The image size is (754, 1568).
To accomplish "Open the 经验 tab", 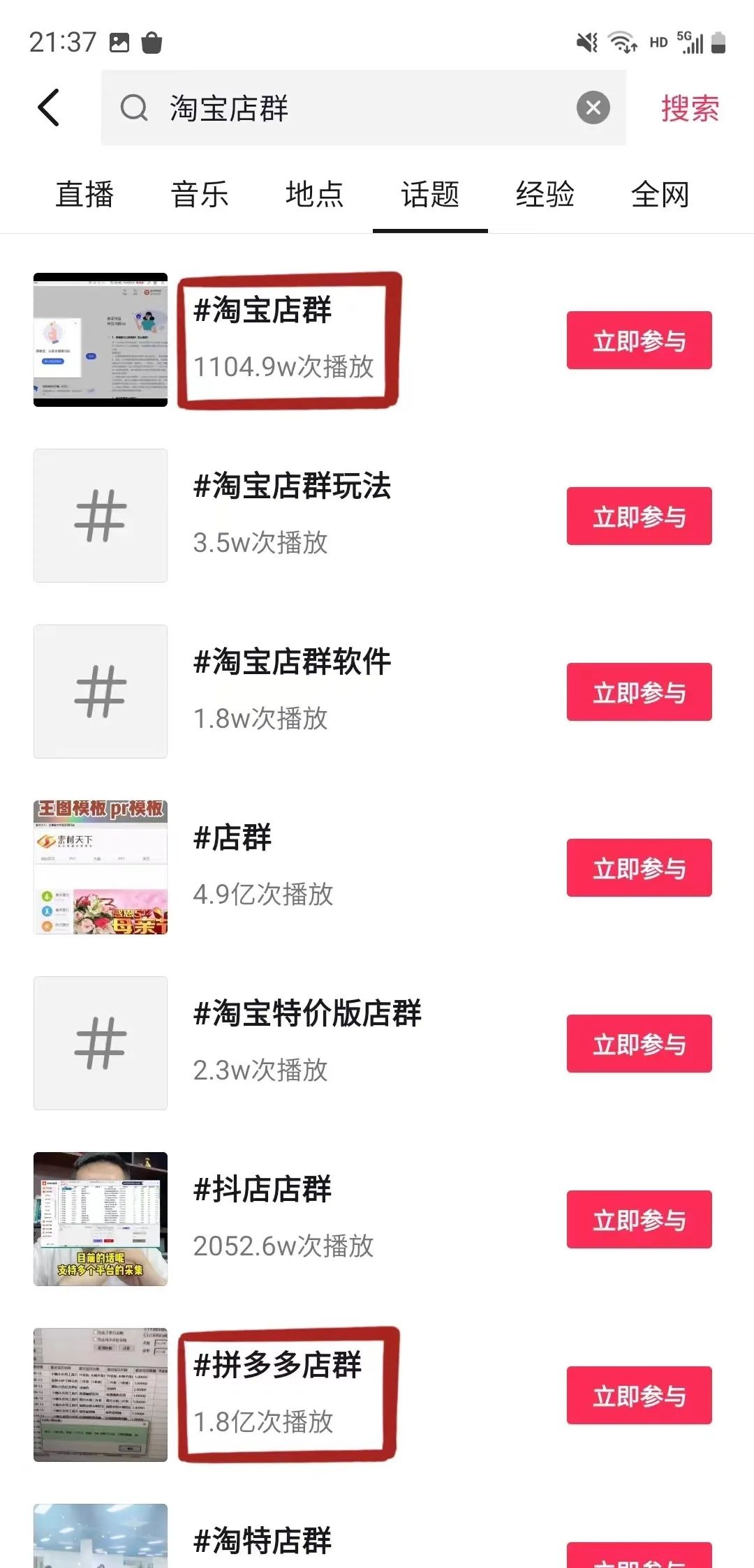I will [x=545, y=195].
